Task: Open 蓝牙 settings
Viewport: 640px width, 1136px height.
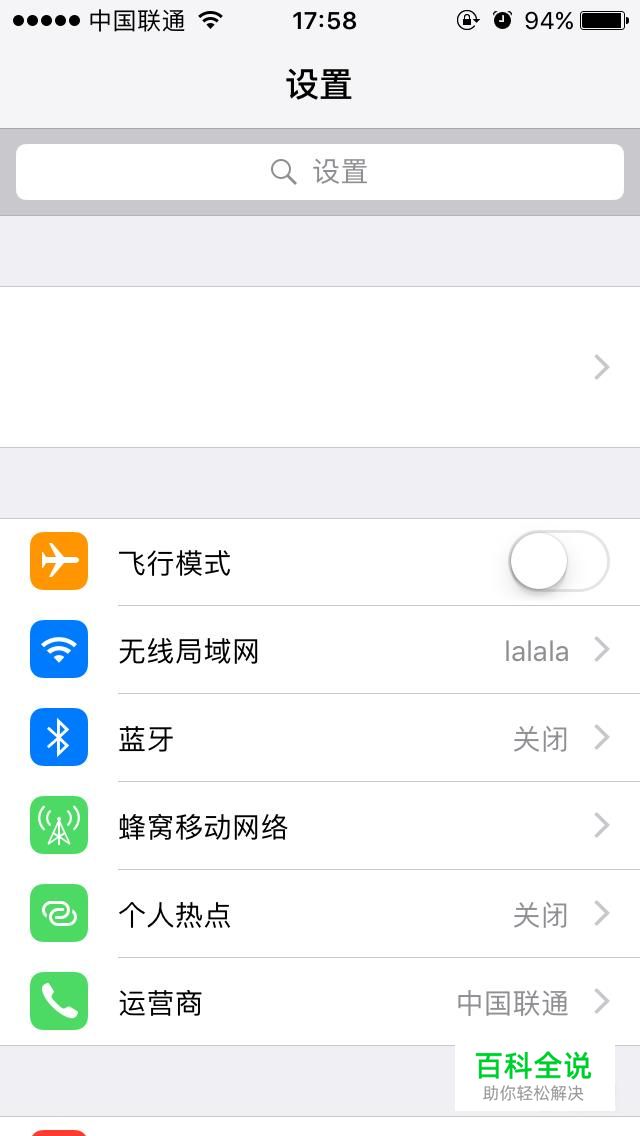Action: point(320,738)
